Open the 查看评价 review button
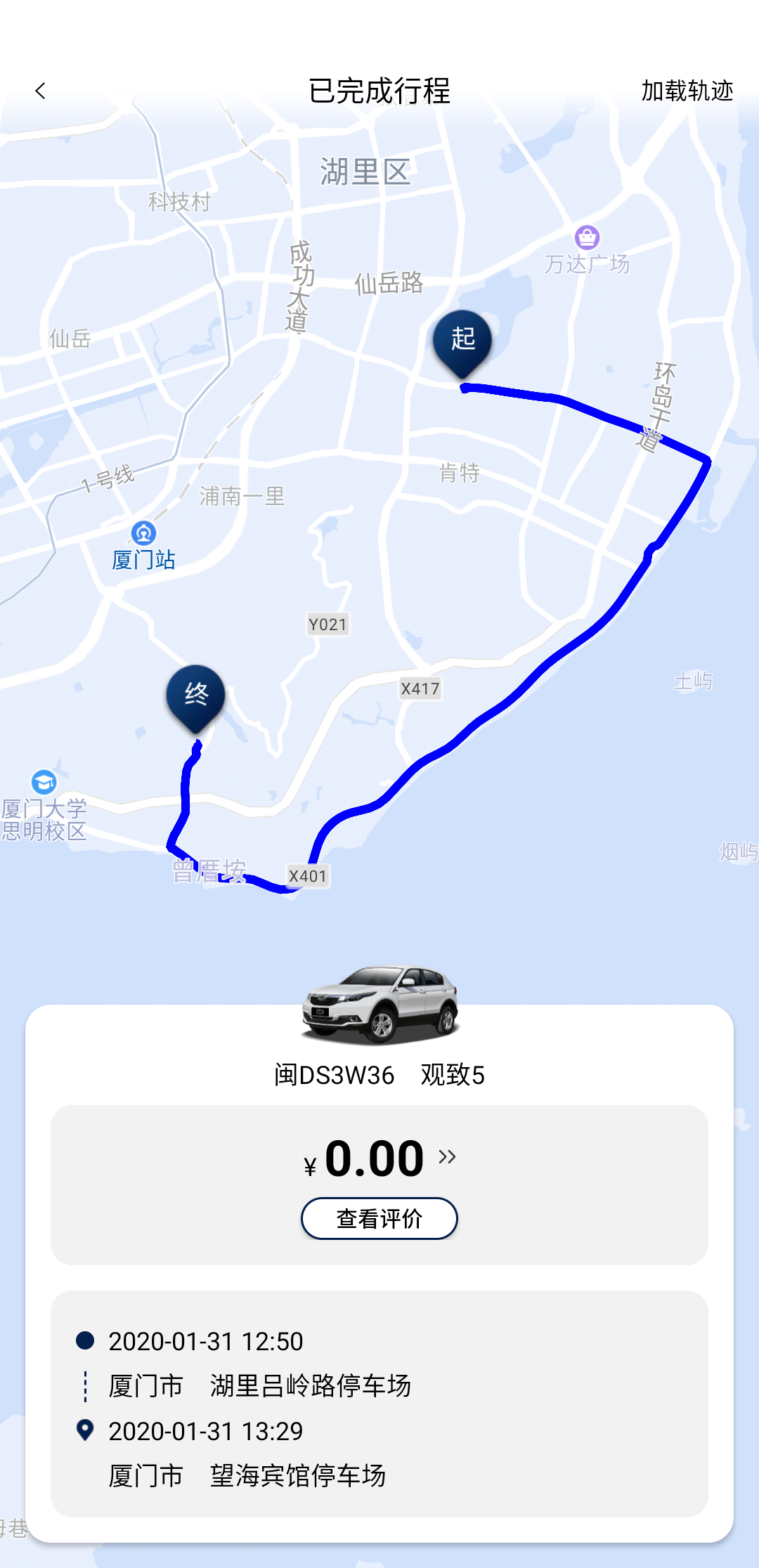The width and height of the screenshot is (759, 1568). [379, 1218]
